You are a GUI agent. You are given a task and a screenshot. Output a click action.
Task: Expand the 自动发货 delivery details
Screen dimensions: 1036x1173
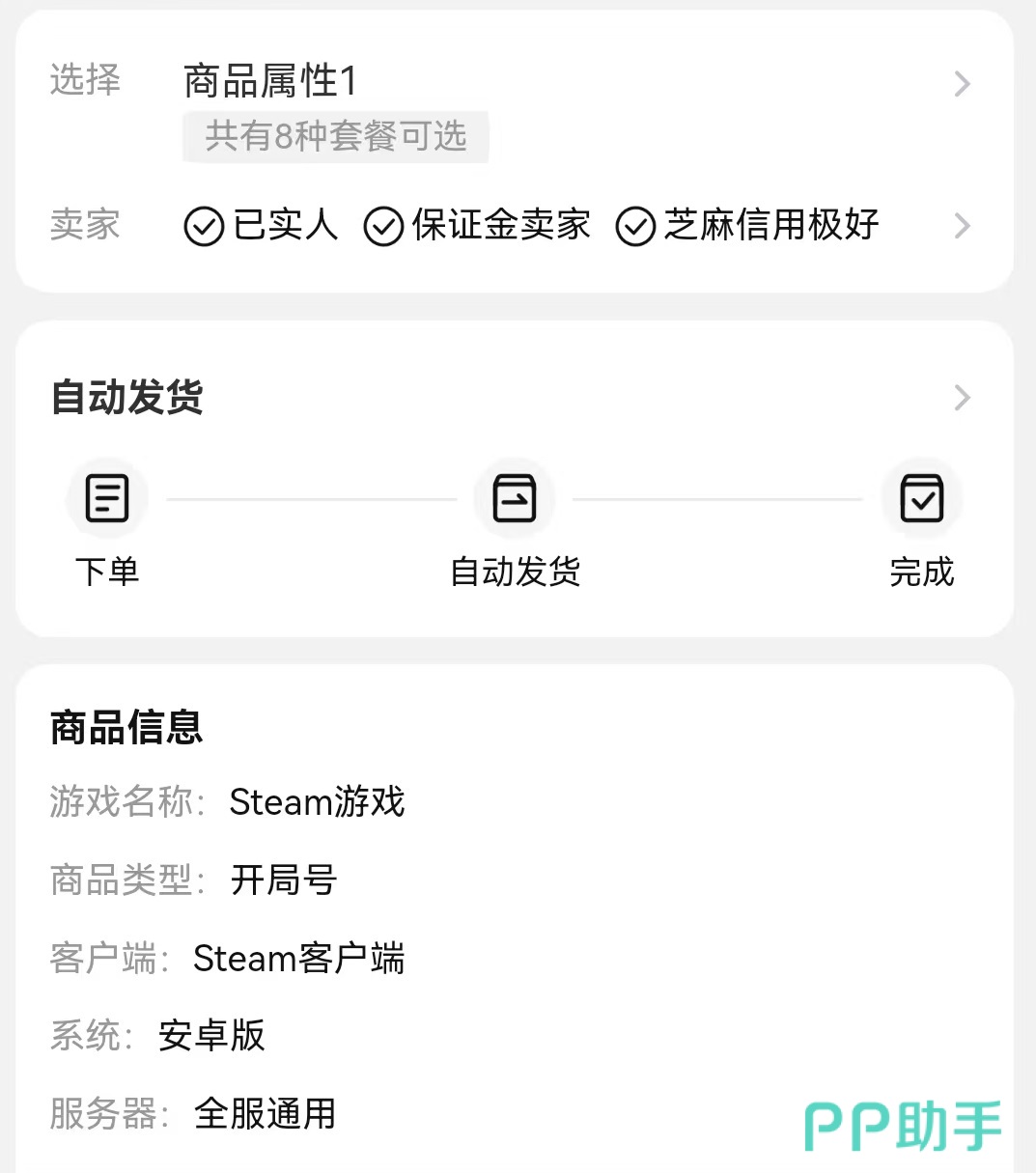pos(961,398)
